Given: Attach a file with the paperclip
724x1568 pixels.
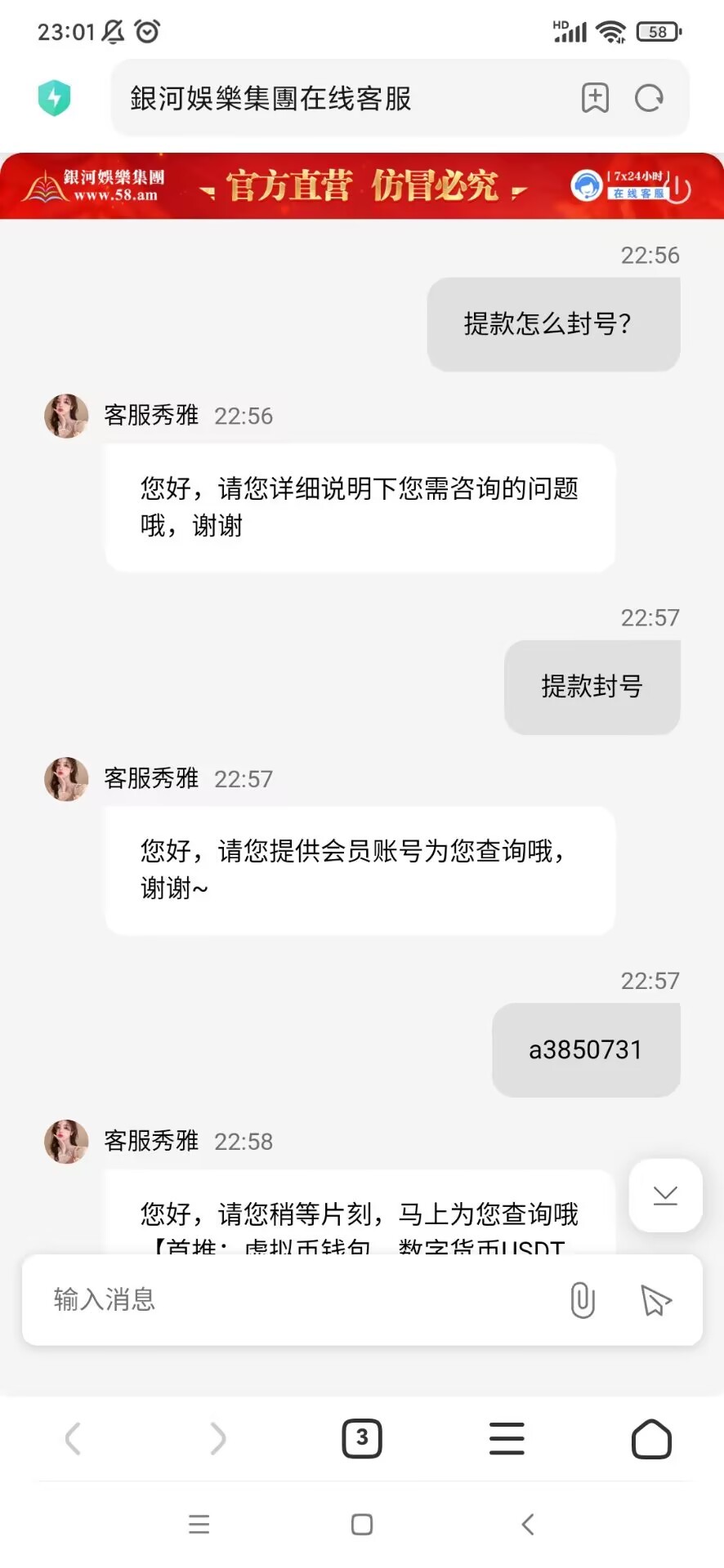Looking at the screenshot, I should click(x=582, y=1299).
